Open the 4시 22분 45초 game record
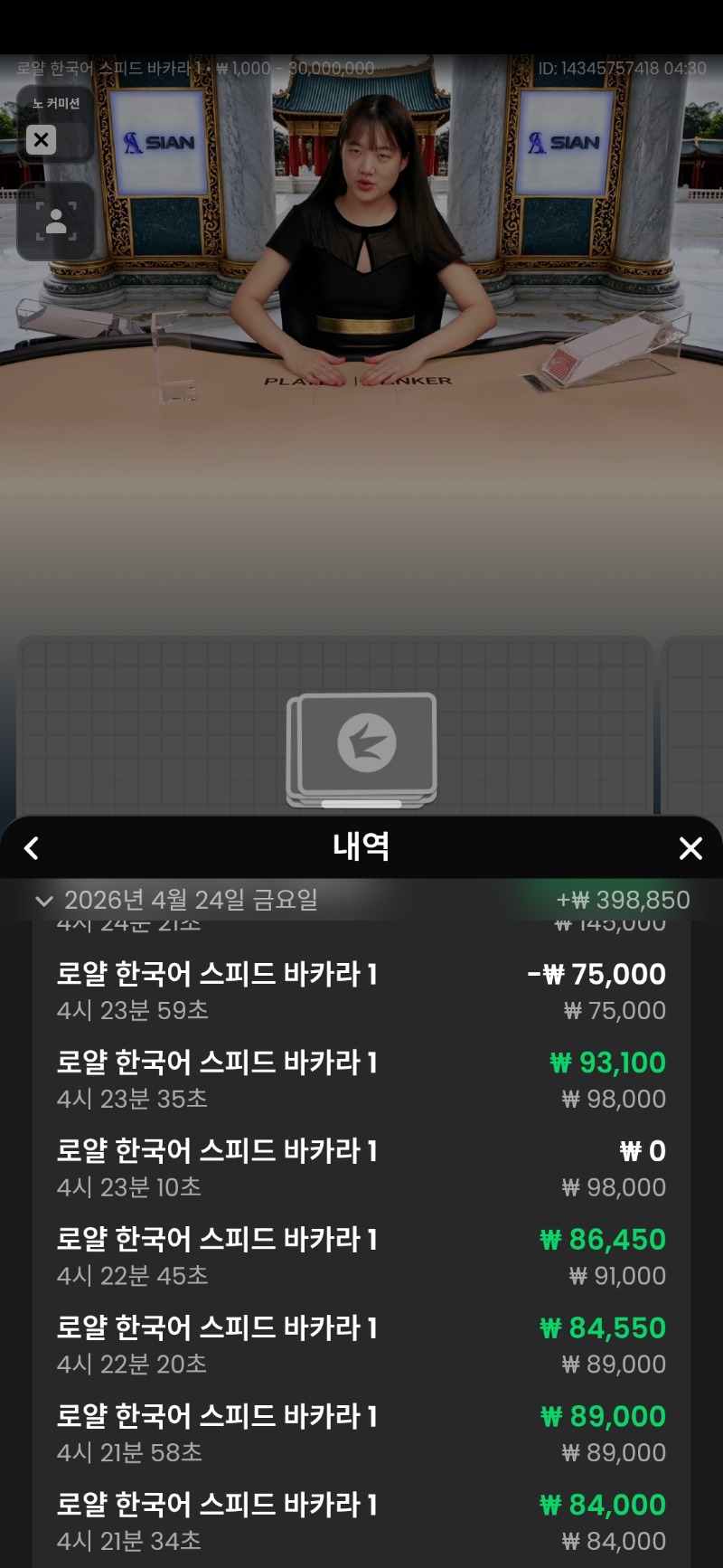Viewport: 723px width, 1568px height. pos(361,1257)
